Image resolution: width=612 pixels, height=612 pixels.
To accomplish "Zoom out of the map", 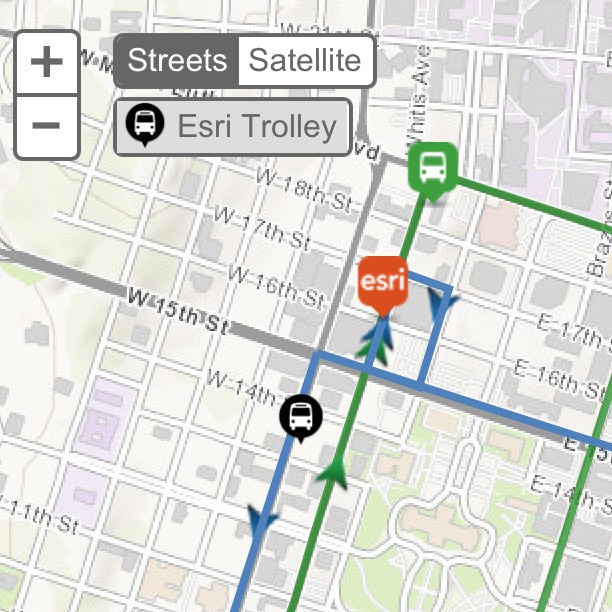I will pos(46,126).
